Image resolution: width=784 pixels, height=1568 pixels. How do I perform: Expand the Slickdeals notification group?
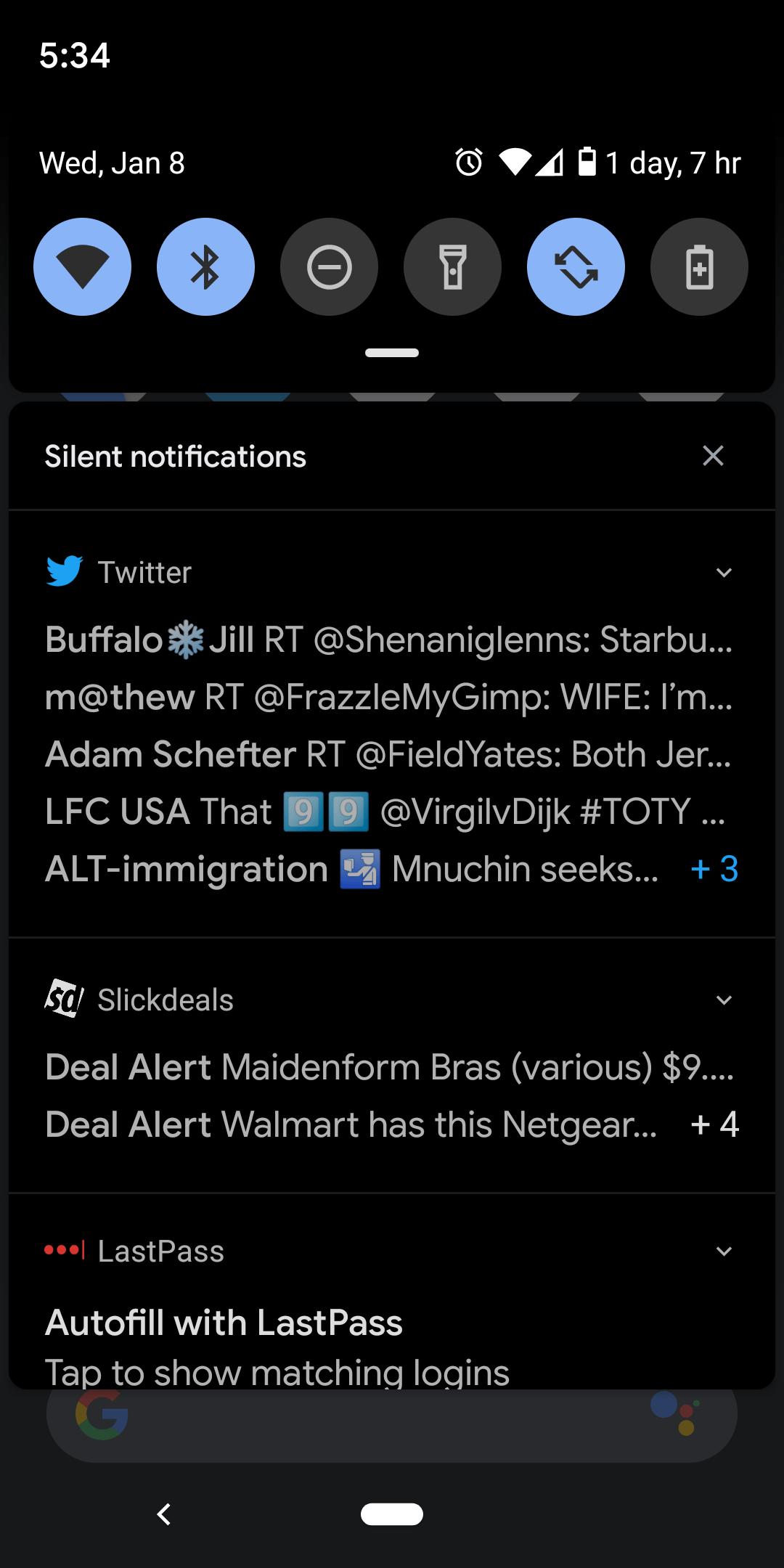724,1000
